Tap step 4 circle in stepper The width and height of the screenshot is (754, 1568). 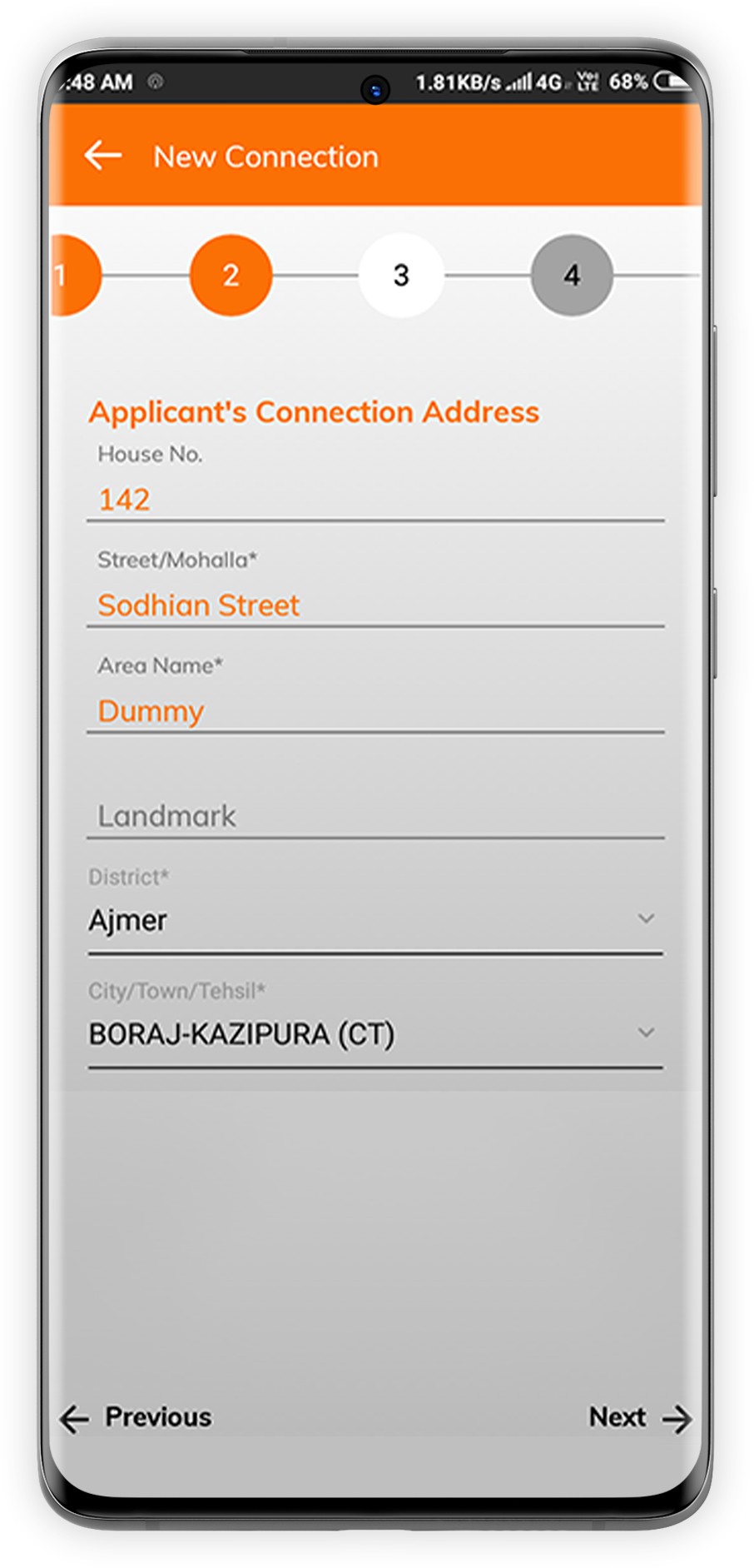[572, 276]
